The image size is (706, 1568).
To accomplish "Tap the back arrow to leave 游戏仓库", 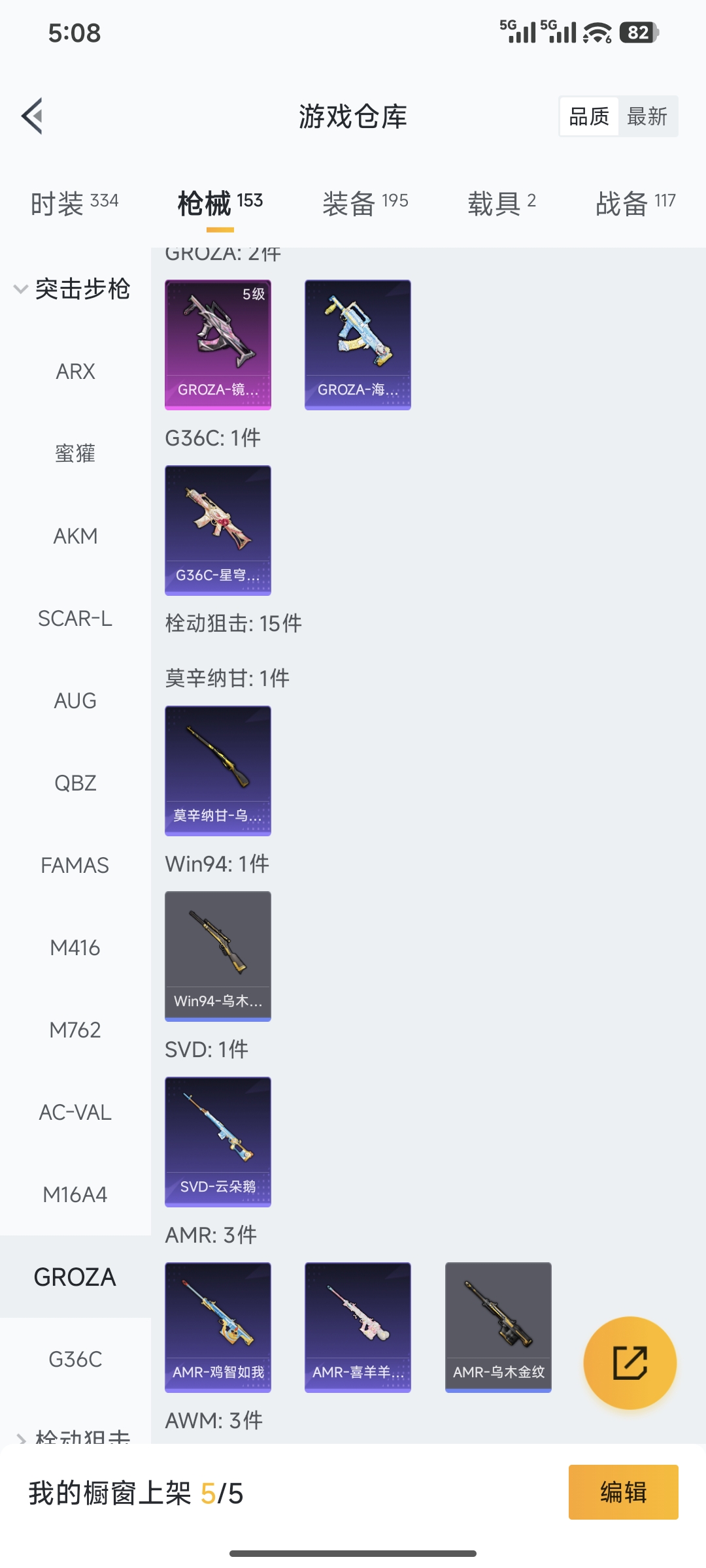I will click(31, 116).
